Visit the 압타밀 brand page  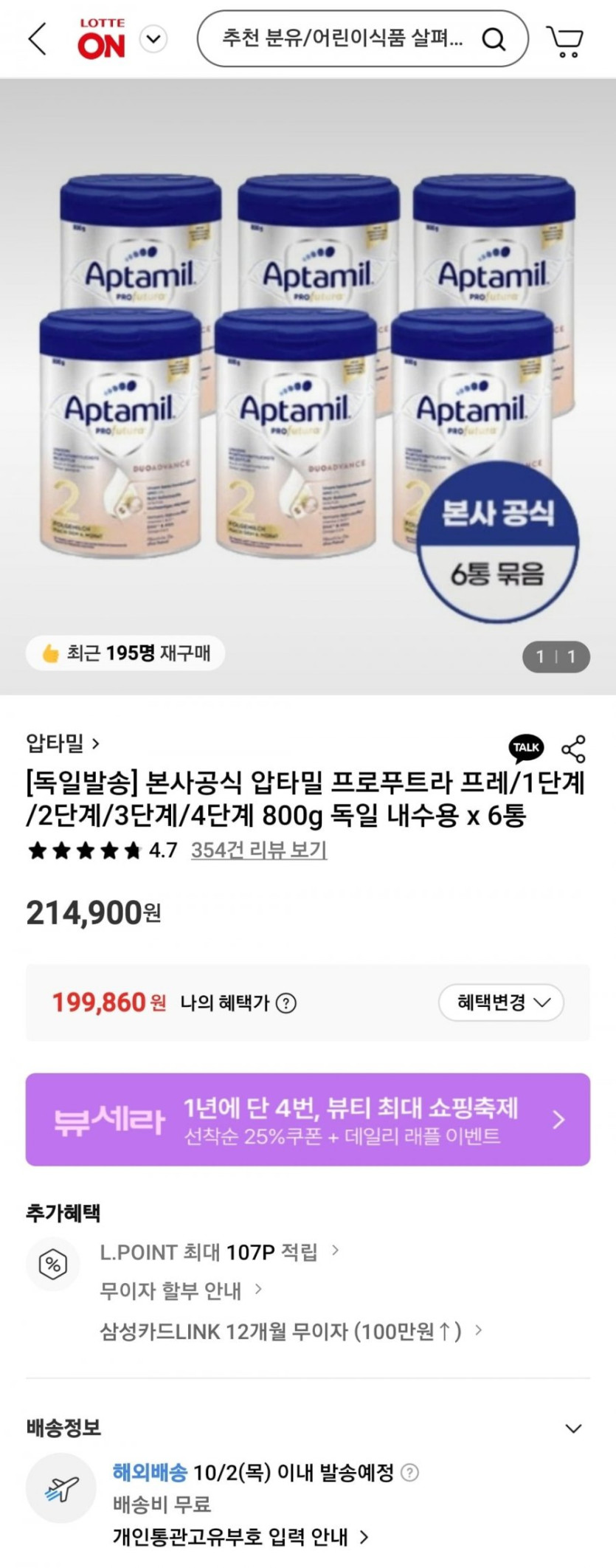(x=62, y=743)
